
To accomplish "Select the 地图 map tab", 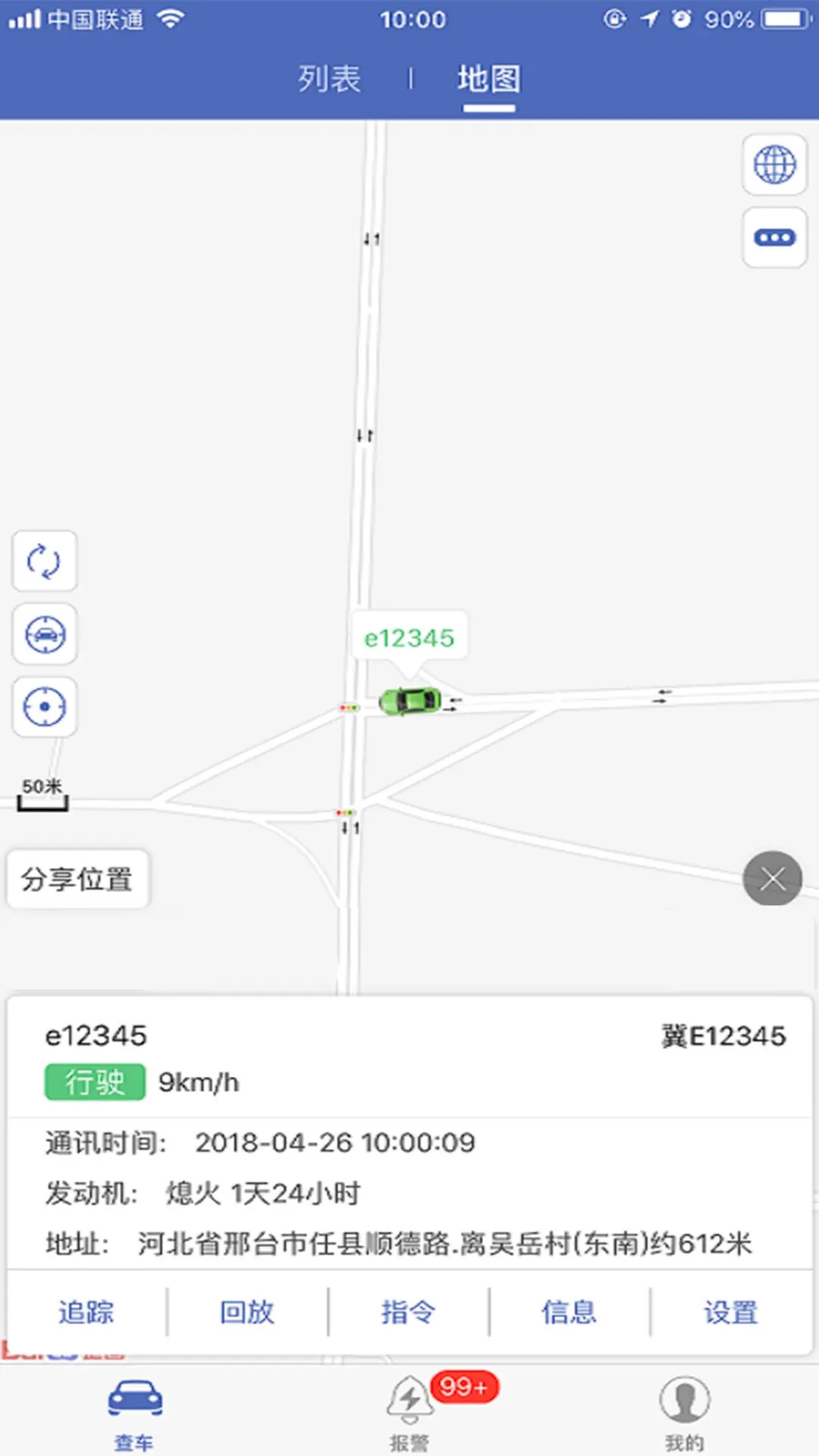I will (x=489, y=79).
